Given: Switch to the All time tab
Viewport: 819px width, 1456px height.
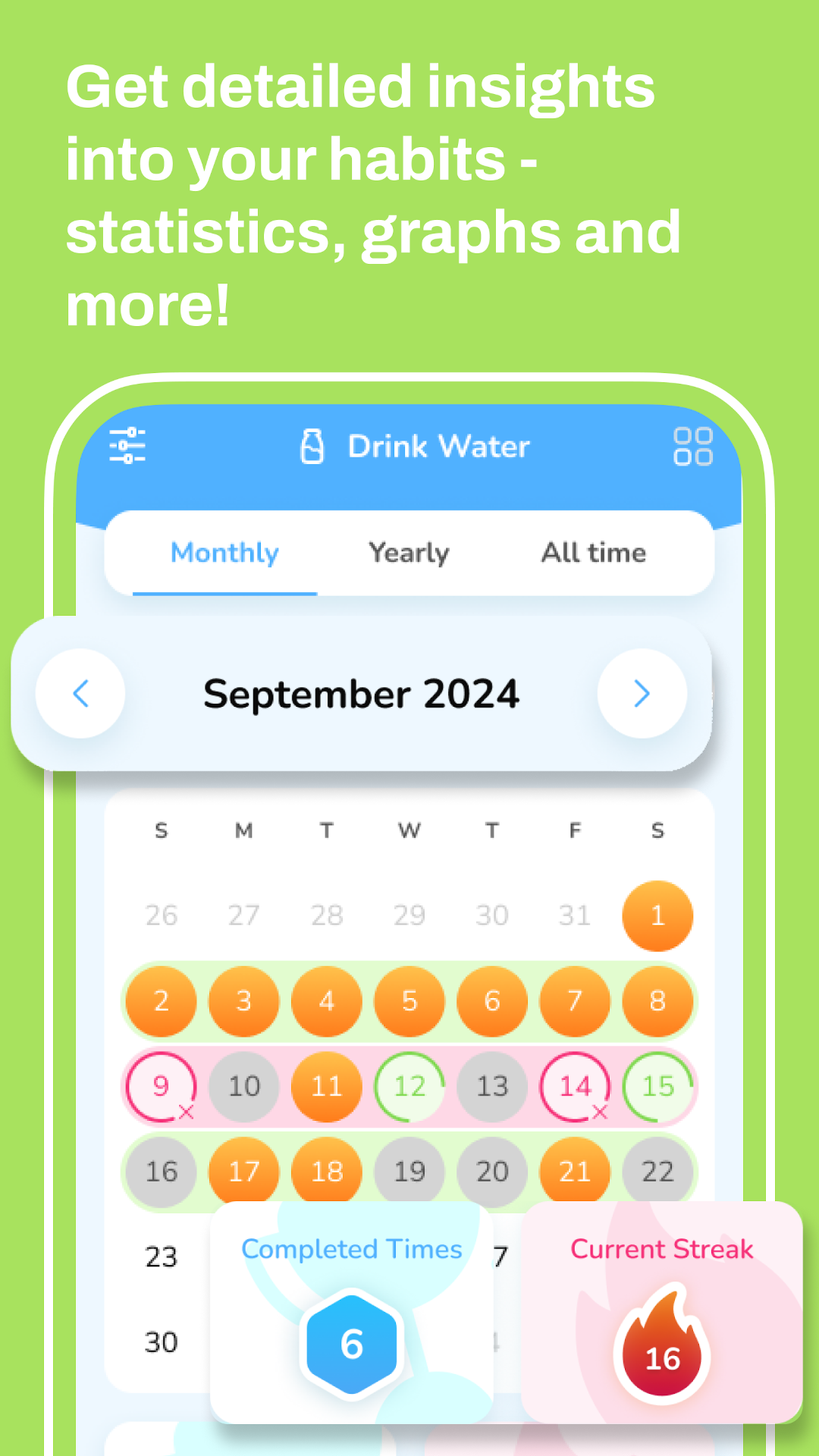Looking at the screenshot, I should point(591,554).
